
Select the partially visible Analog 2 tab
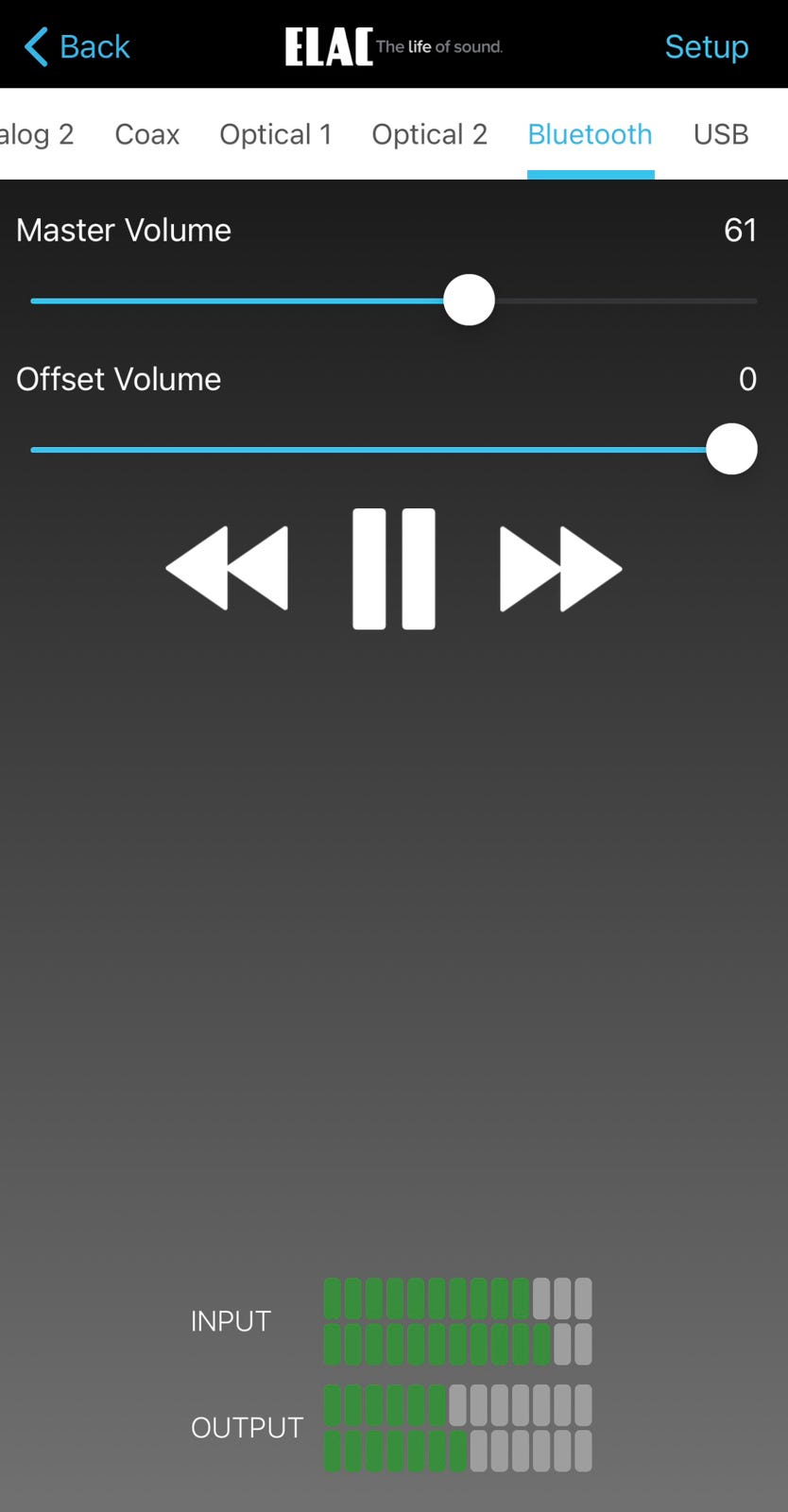(36, 134)
